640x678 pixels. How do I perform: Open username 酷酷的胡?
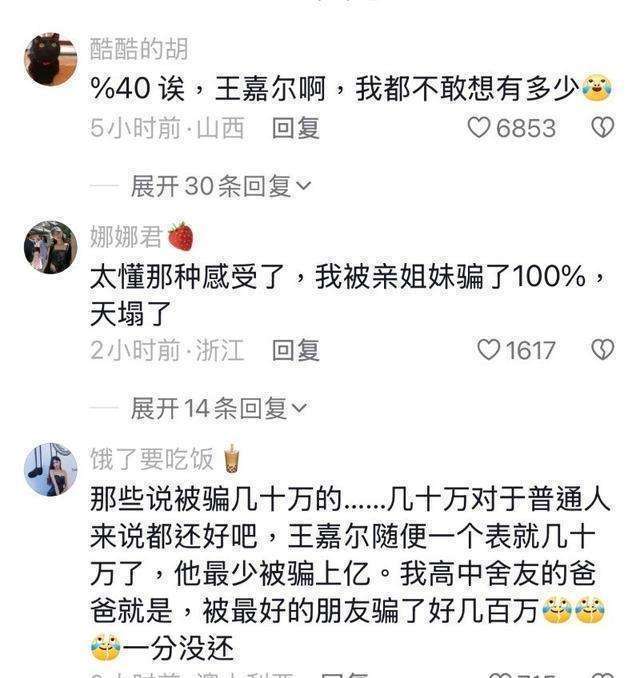139,48
